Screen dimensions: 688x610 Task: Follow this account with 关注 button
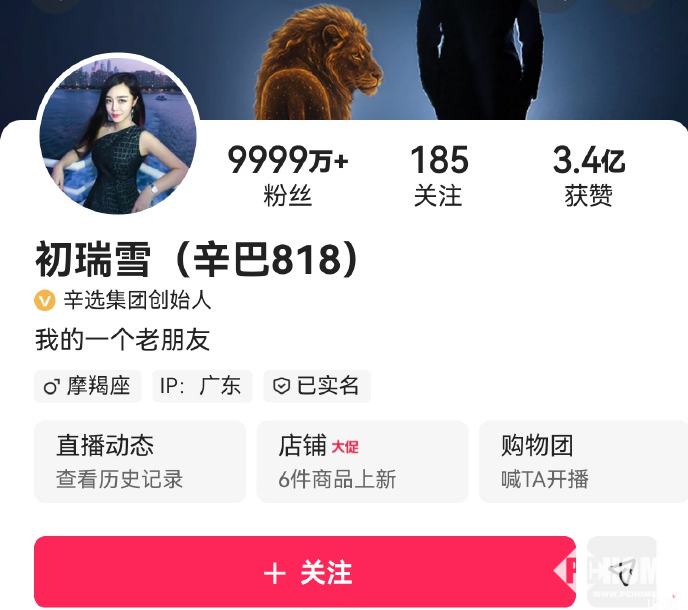coord(305,572)
